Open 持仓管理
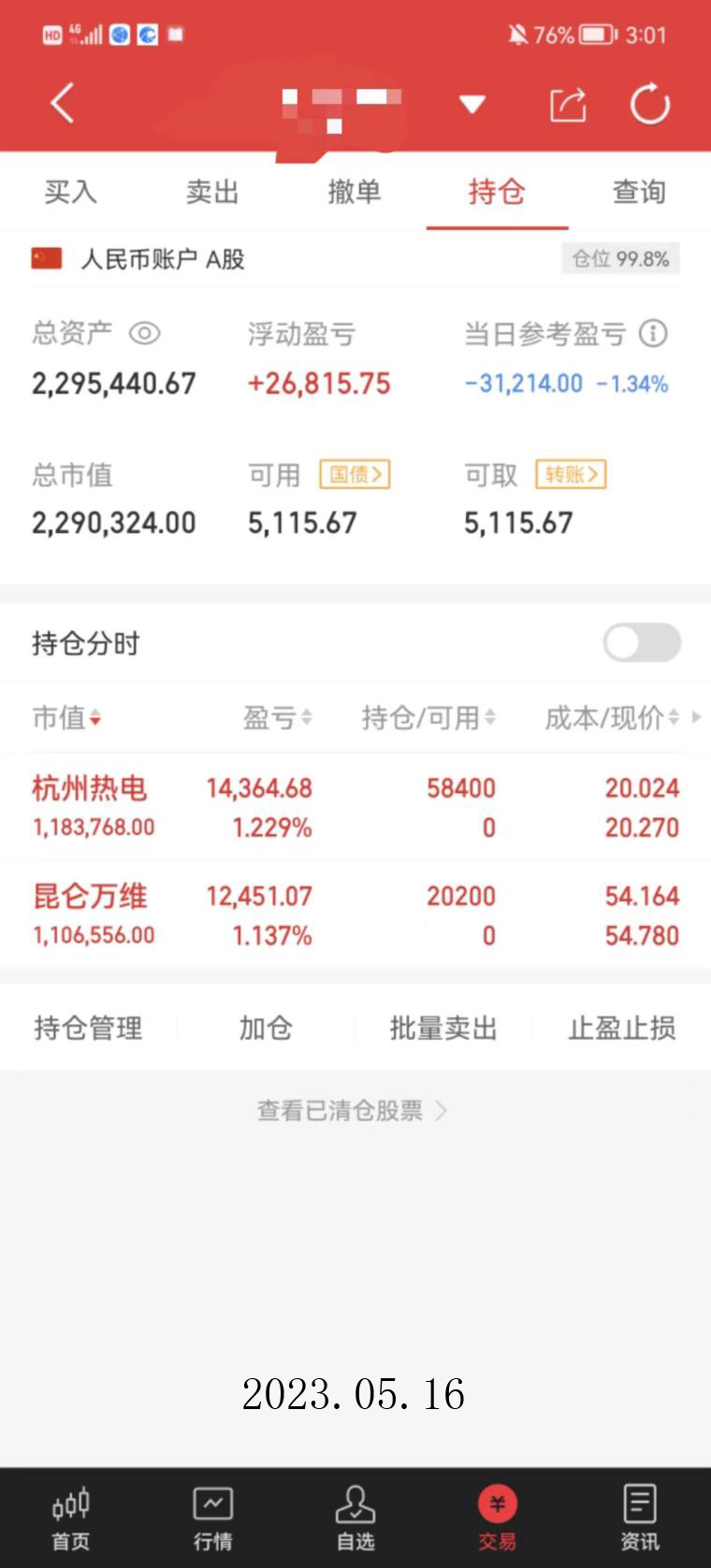Image resolution: width=711 pixels, height=1568 pixels. point(89,1029)
